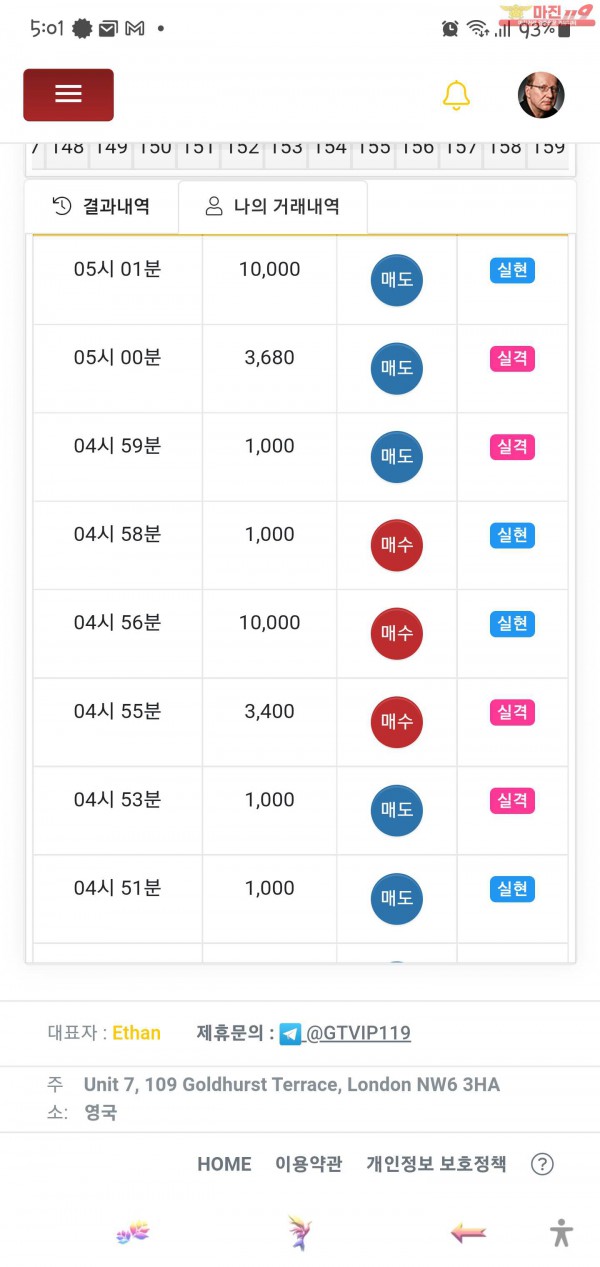View the 개인정보 보호정책 link

point(436,1164)
